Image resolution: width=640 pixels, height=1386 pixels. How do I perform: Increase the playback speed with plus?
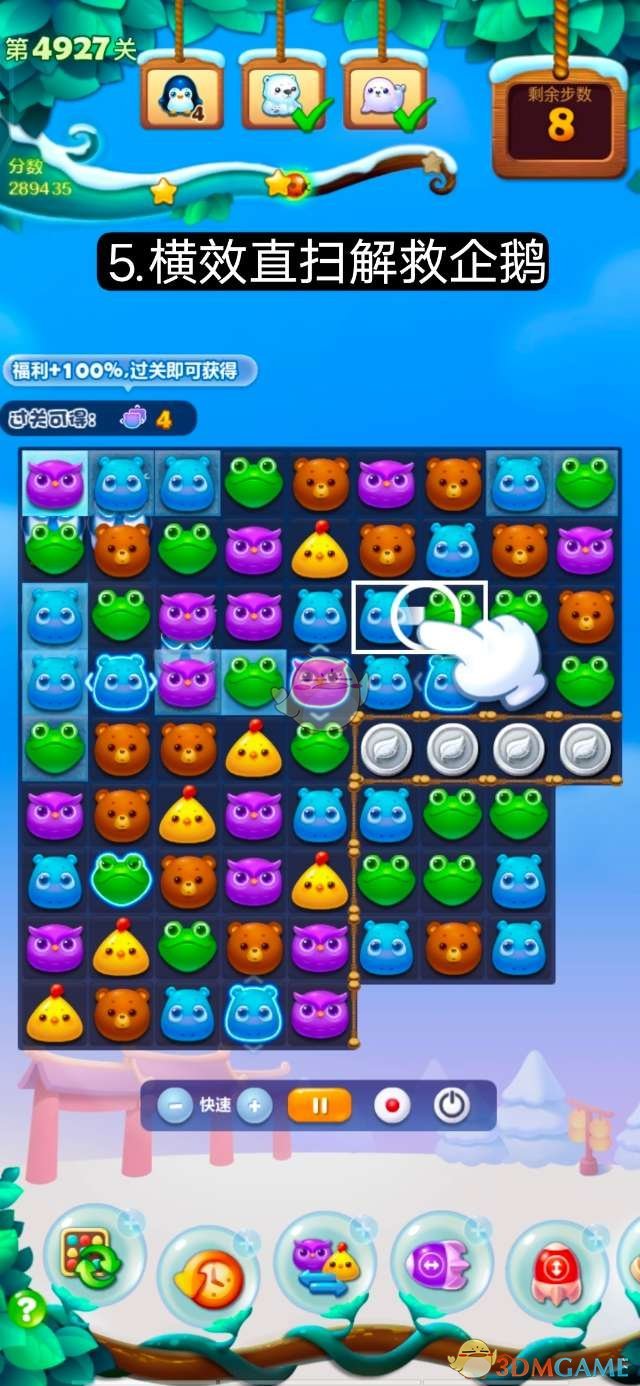pyautogui.click(x=254, y=1106)
